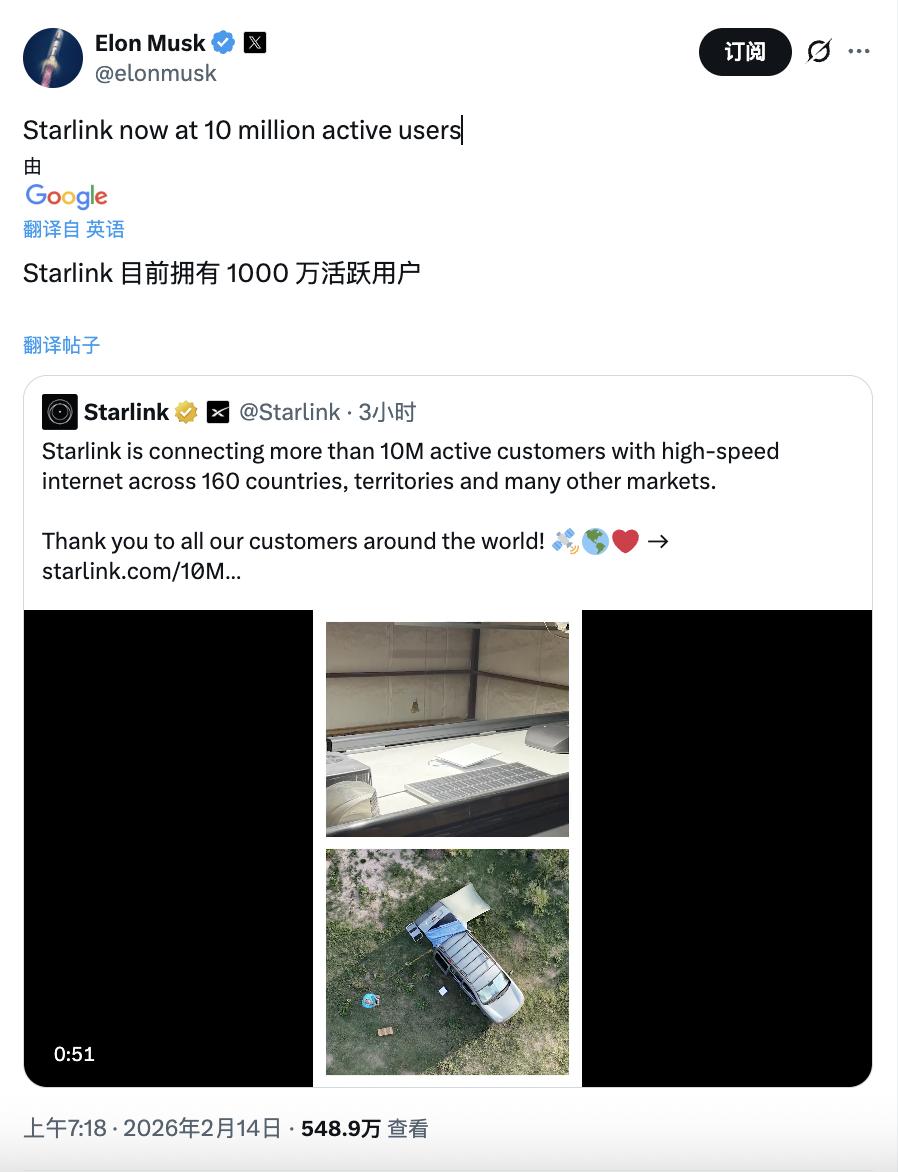Open the more options ellipsis menu
This screenshot has height=1172, width=898.
[x=860, y=52]
